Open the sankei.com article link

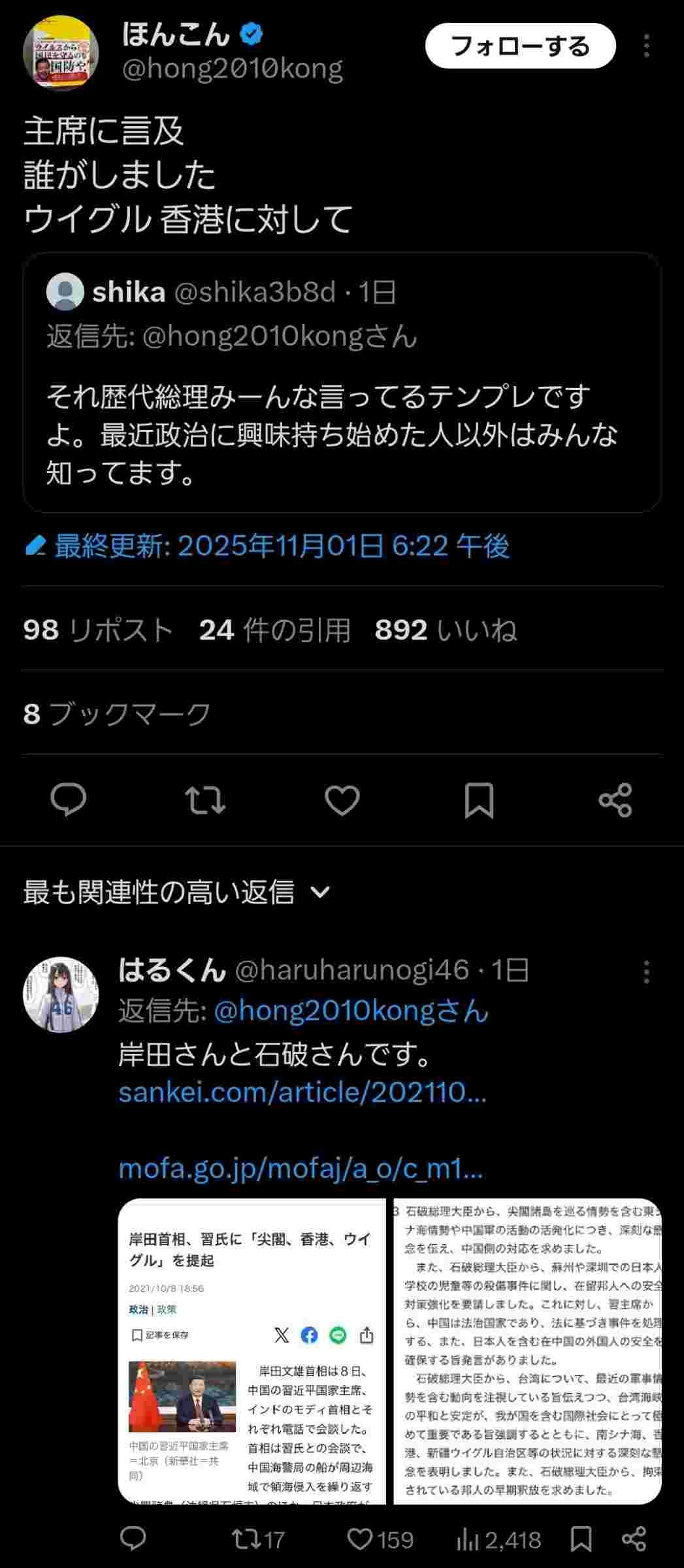(x=302, y=1092)
